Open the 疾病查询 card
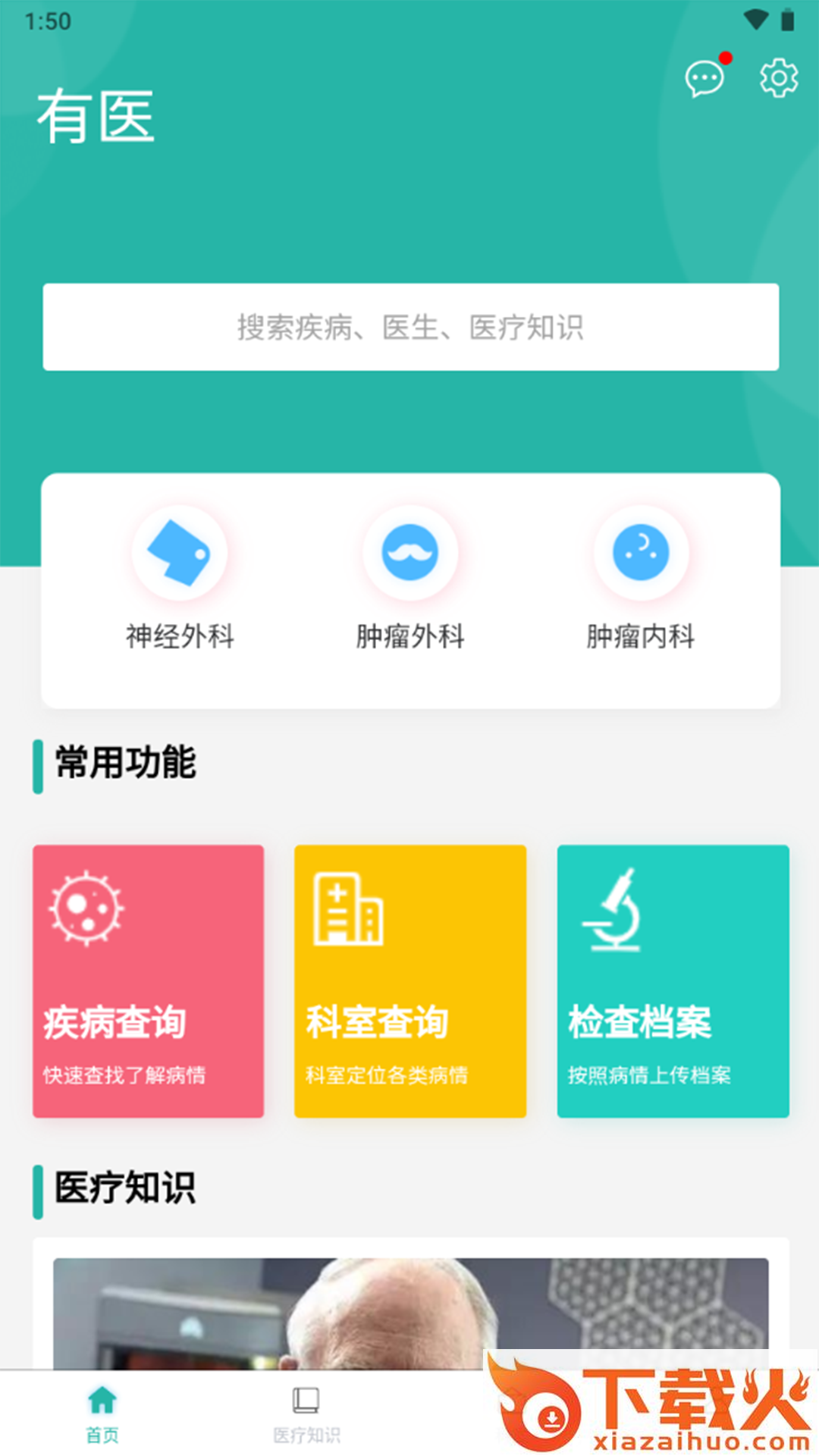The height and width of the screenshot is (1456, 819). pyautogui.click(x=149, y=981)
